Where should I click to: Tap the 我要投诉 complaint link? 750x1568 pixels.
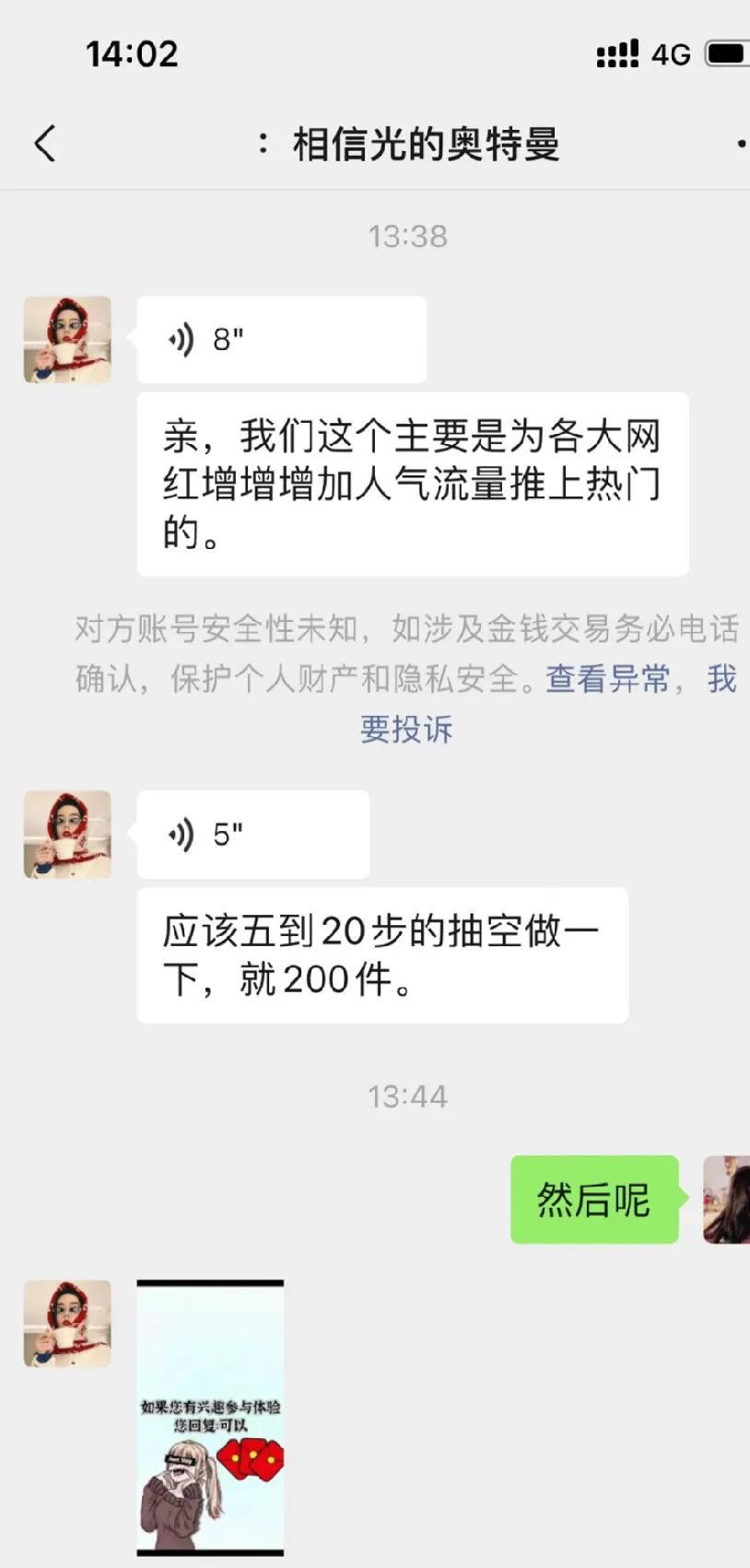(406, 730)
